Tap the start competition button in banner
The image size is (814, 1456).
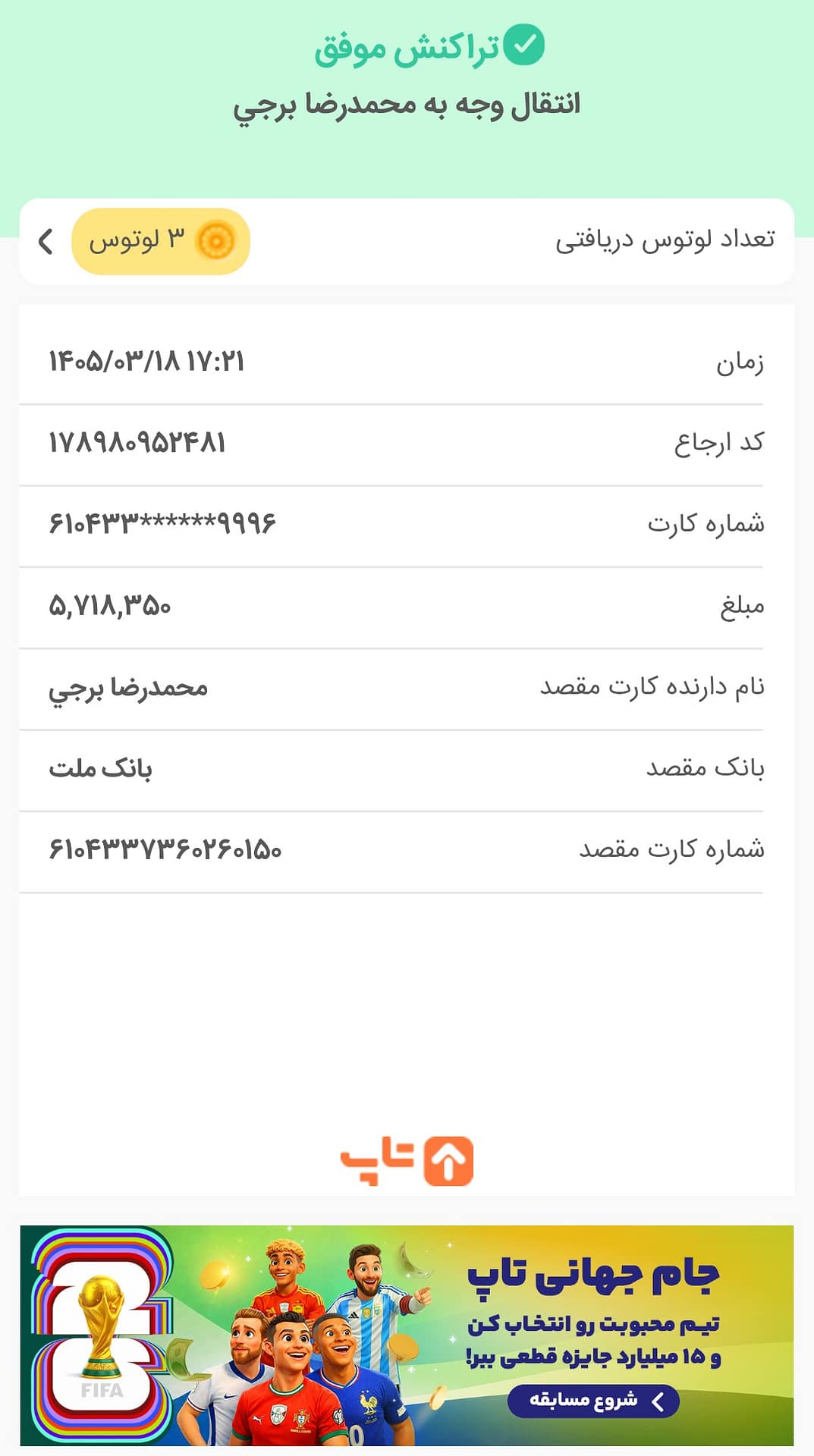click(x=594, y=1400)
